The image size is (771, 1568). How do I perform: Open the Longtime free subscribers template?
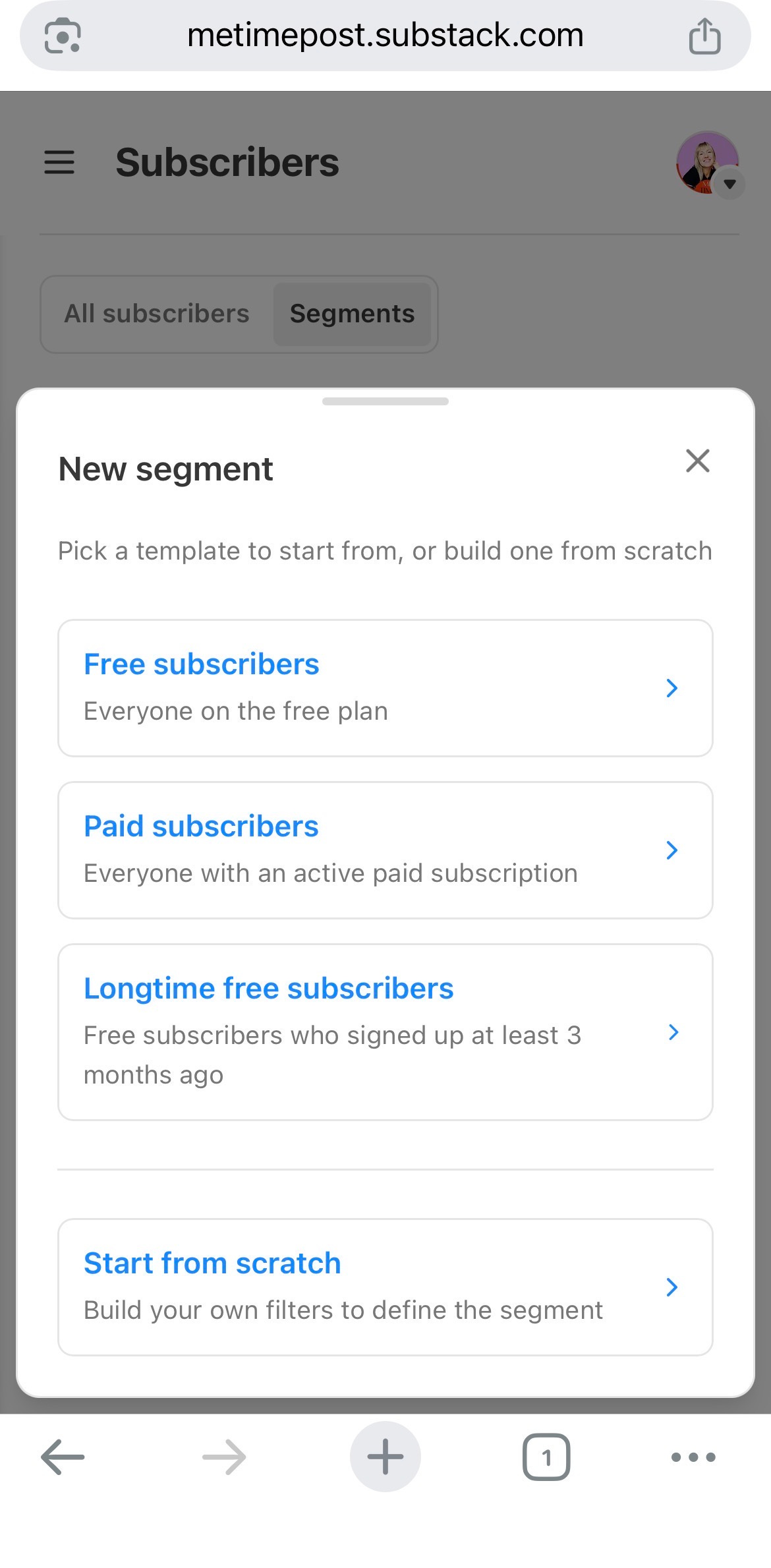point(385,1031)
